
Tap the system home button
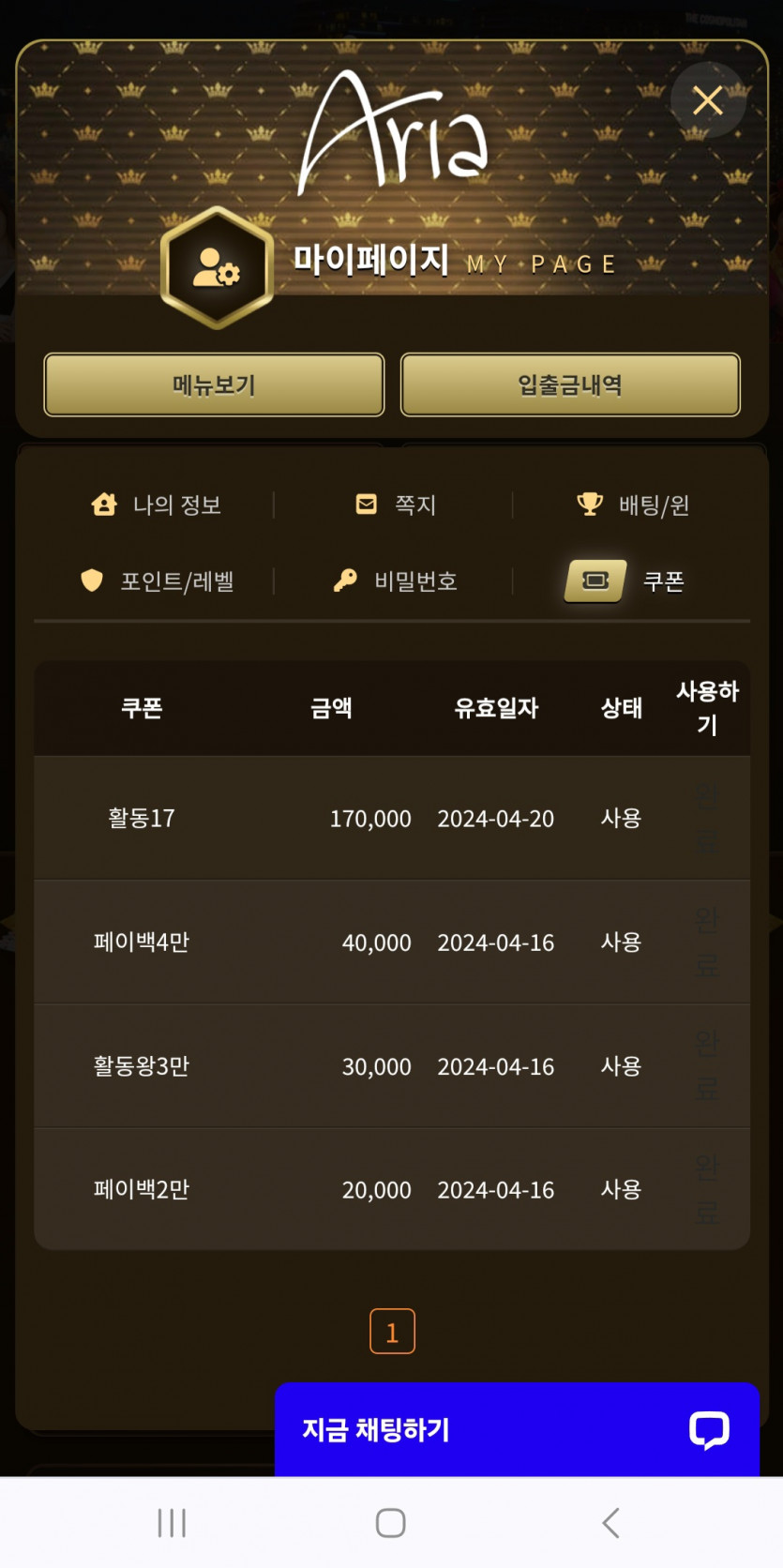391,1523
